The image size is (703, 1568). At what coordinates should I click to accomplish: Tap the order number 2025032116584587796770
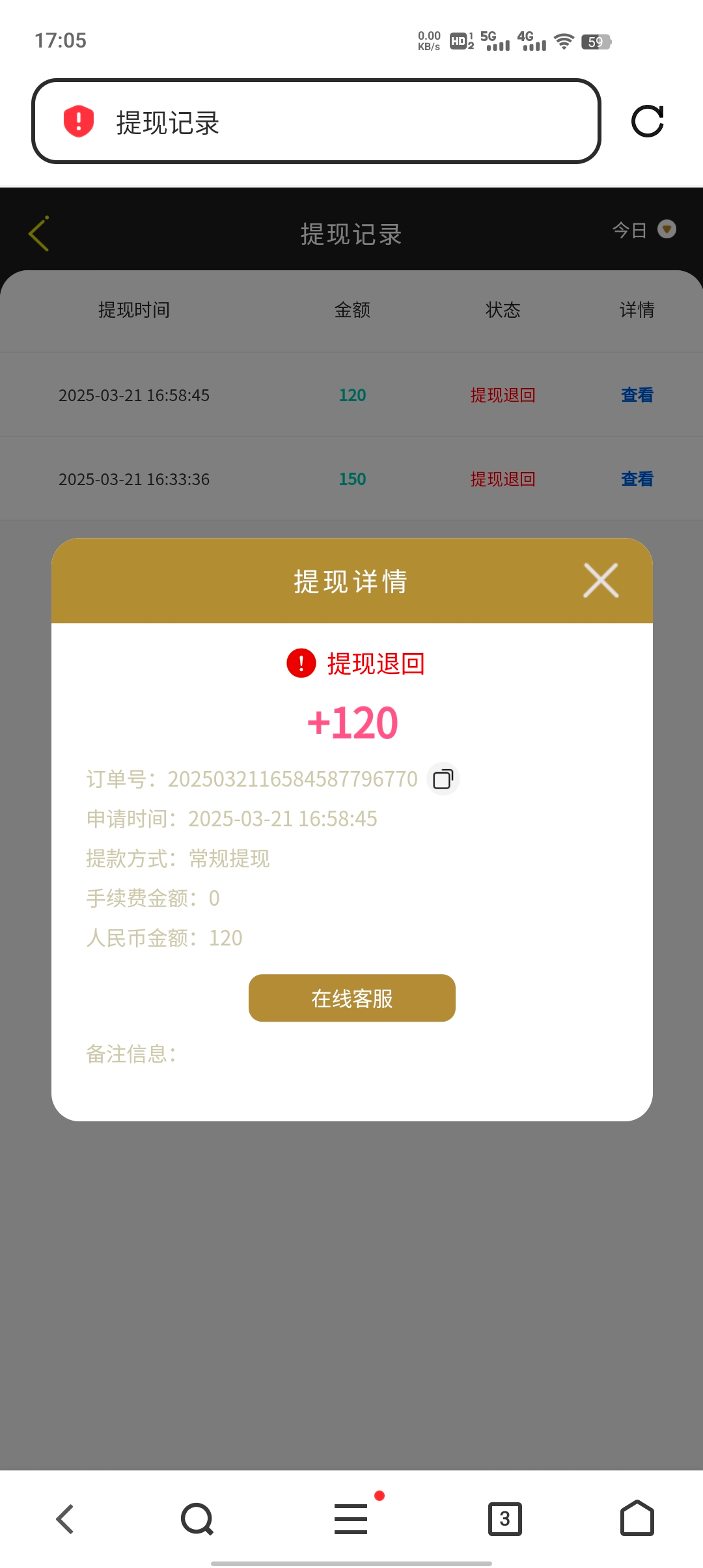tap(294, 779)
